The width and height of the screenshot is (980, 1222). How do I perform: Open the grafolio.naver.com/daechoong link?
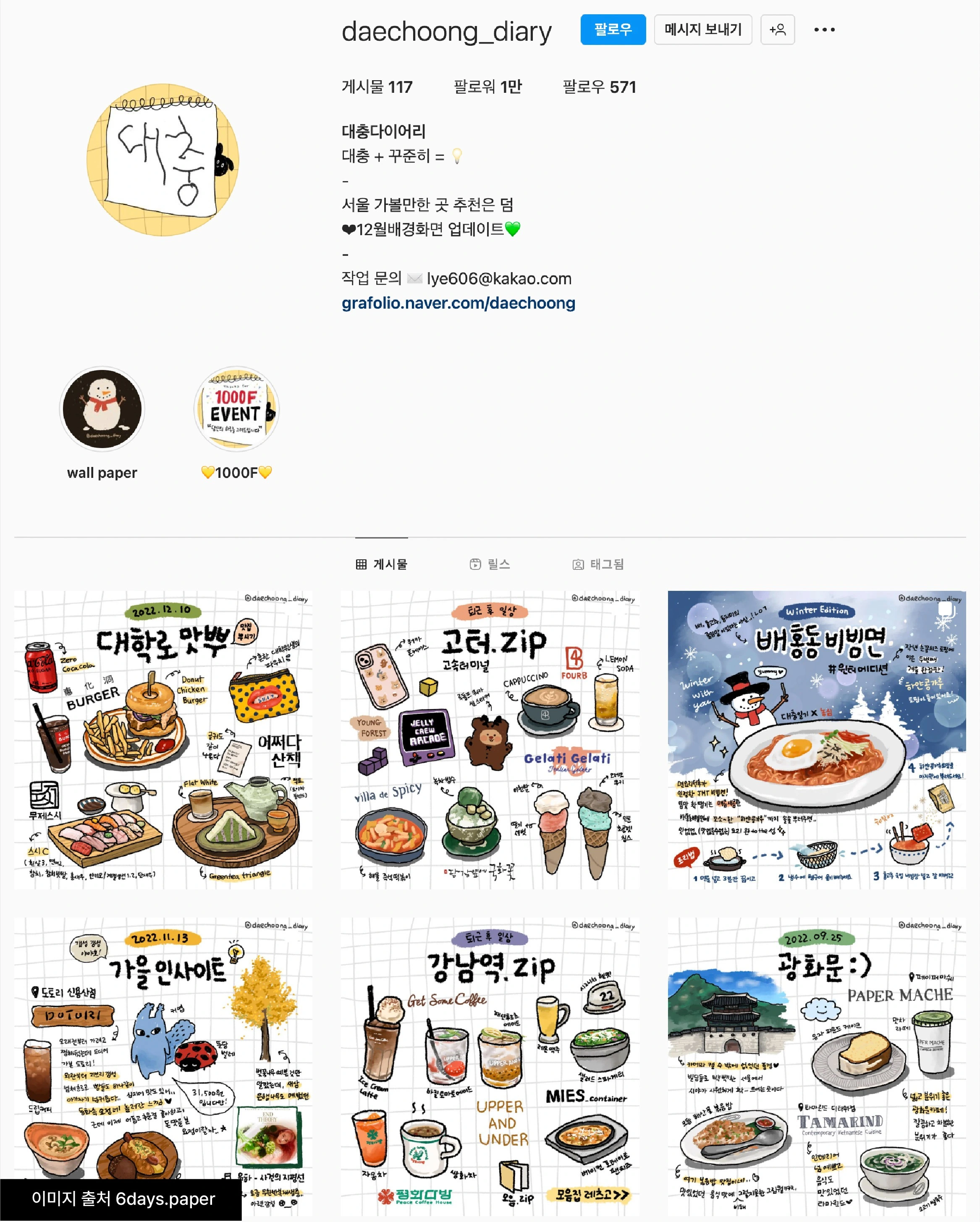(x=458, y=303)
